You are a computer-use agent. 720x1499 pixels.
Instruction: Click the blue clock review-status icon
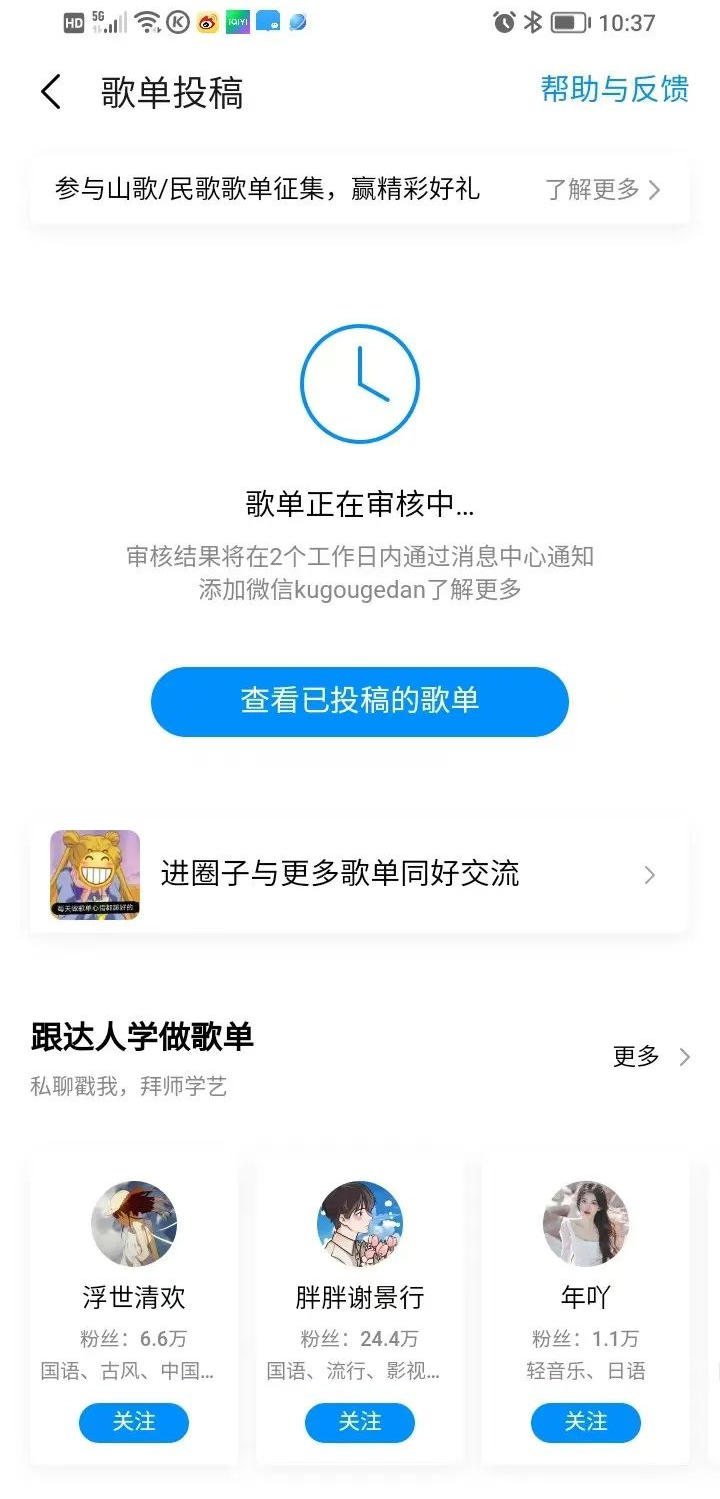(x=359, y=382)
